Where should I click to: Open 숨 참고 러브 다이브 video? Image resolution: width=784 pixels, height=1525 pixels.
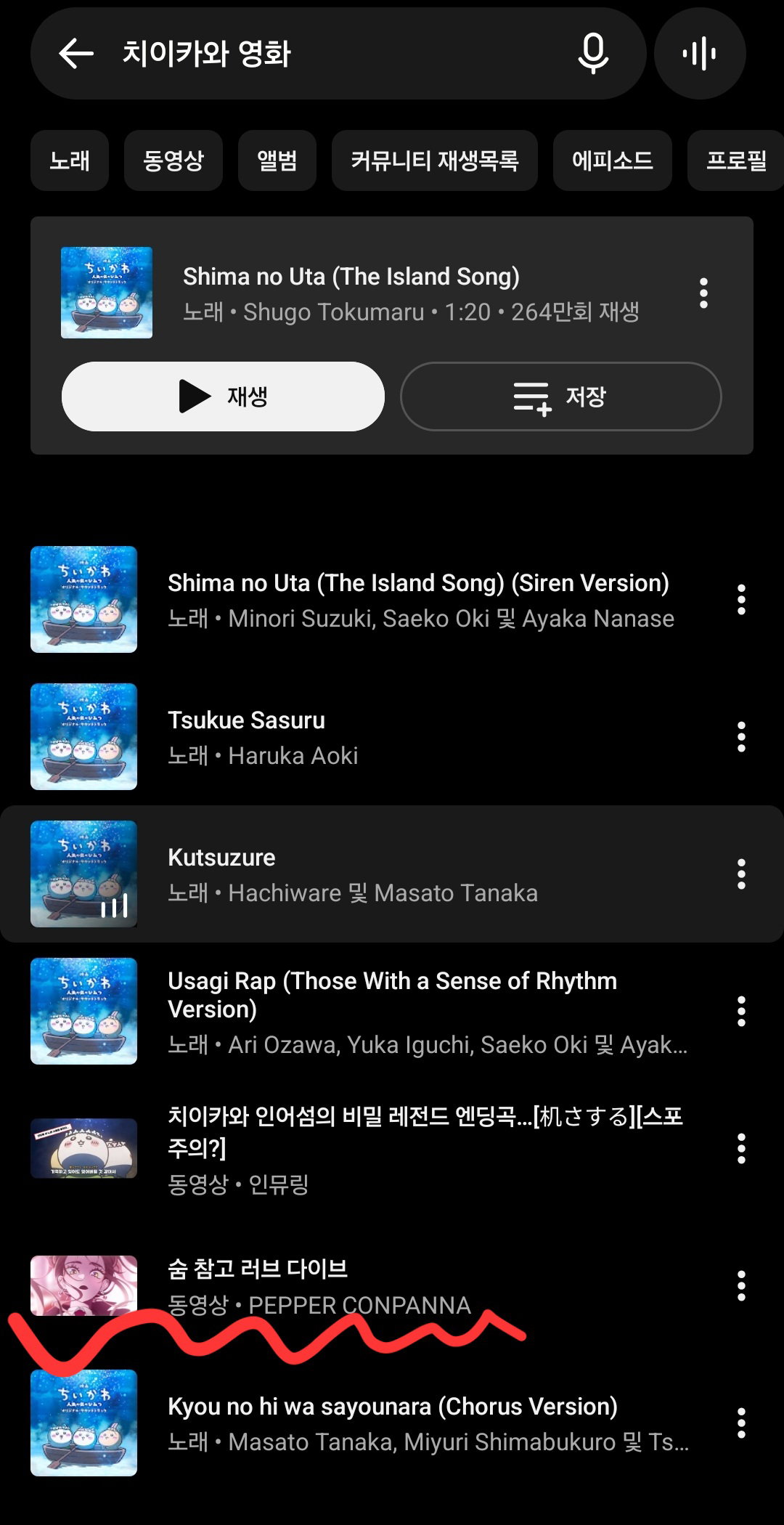click(392, 1286)
